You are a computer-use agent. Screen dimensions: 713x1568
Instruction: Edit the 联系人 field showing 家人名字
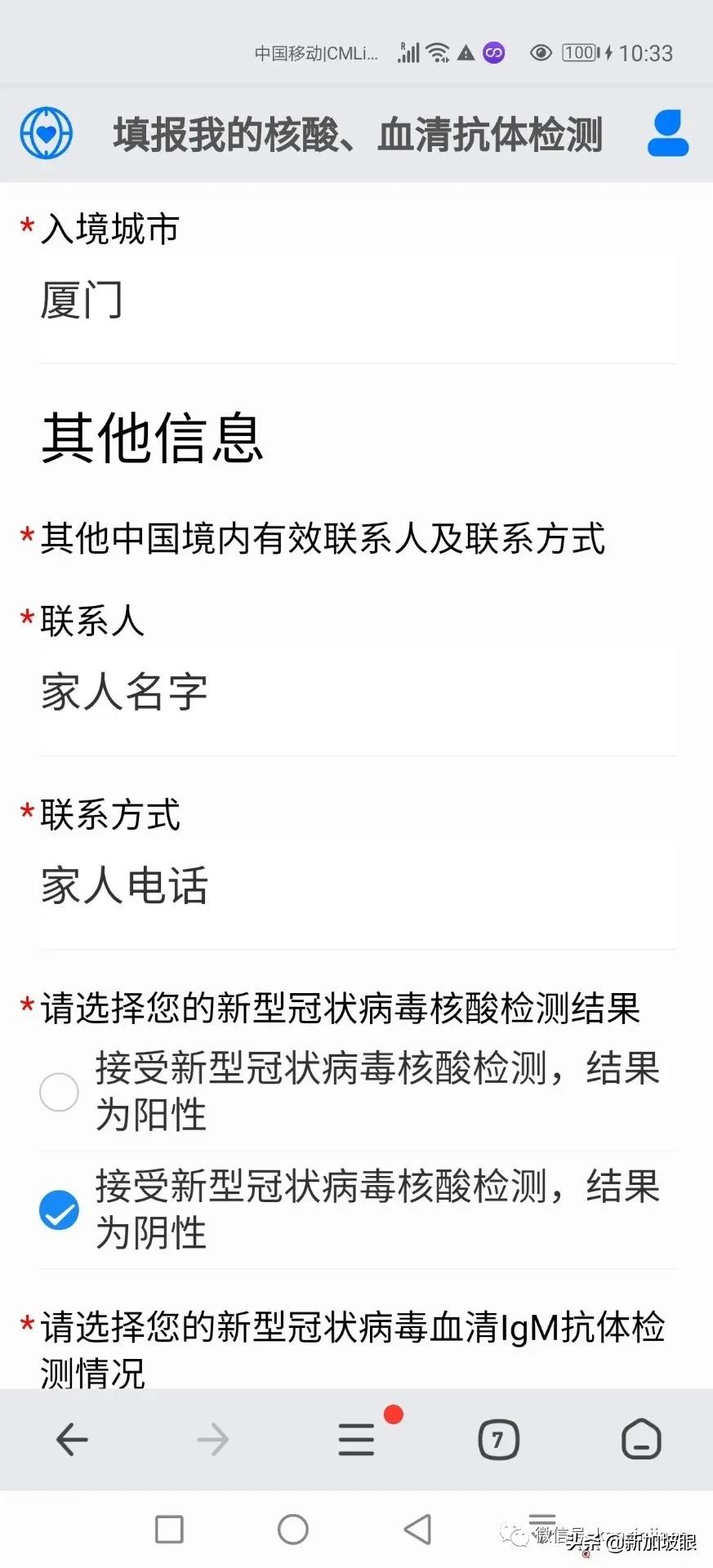click(x=357, y=693)
